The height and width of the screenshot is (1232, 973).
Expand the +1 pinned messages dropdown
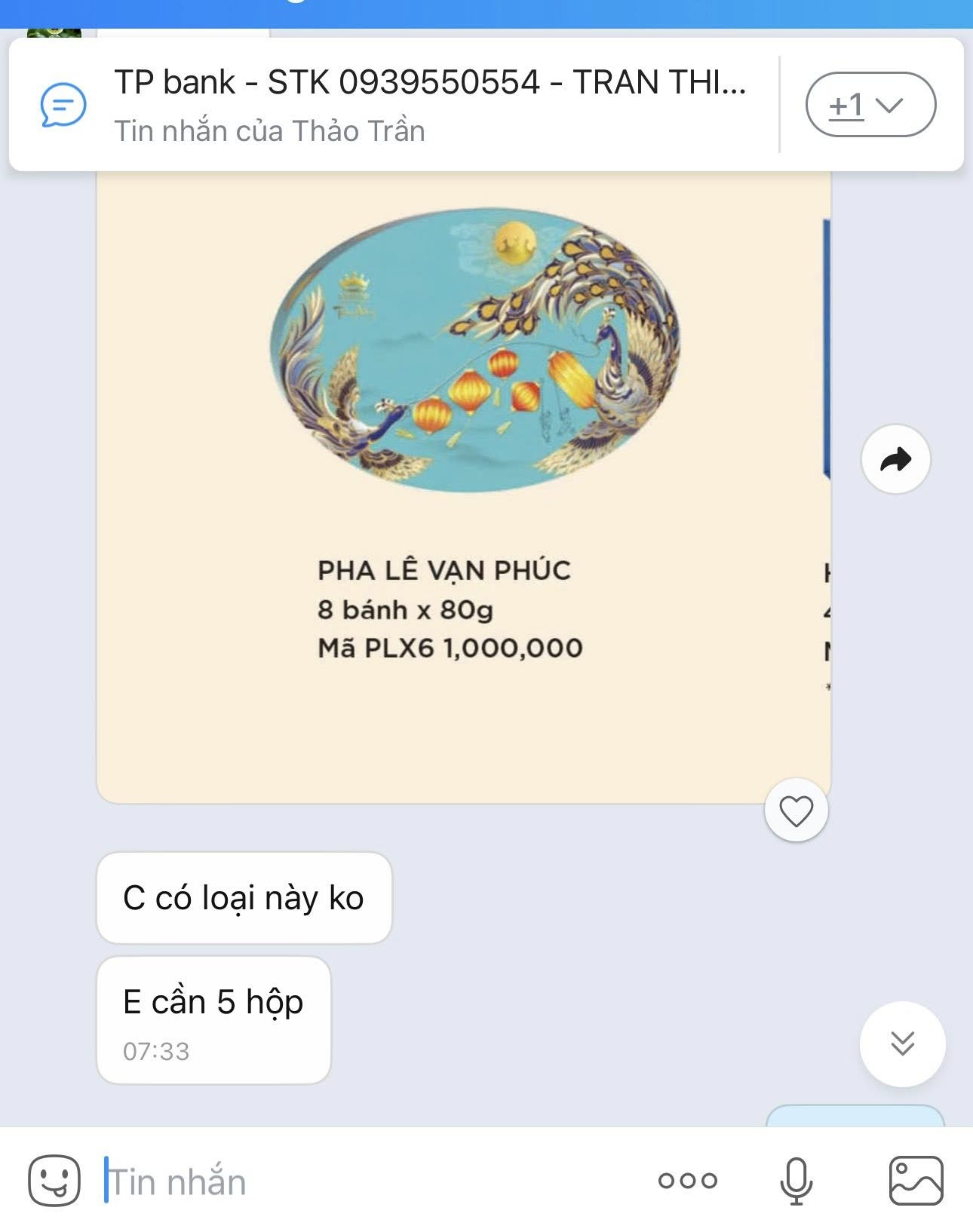(x=870, y=104)
